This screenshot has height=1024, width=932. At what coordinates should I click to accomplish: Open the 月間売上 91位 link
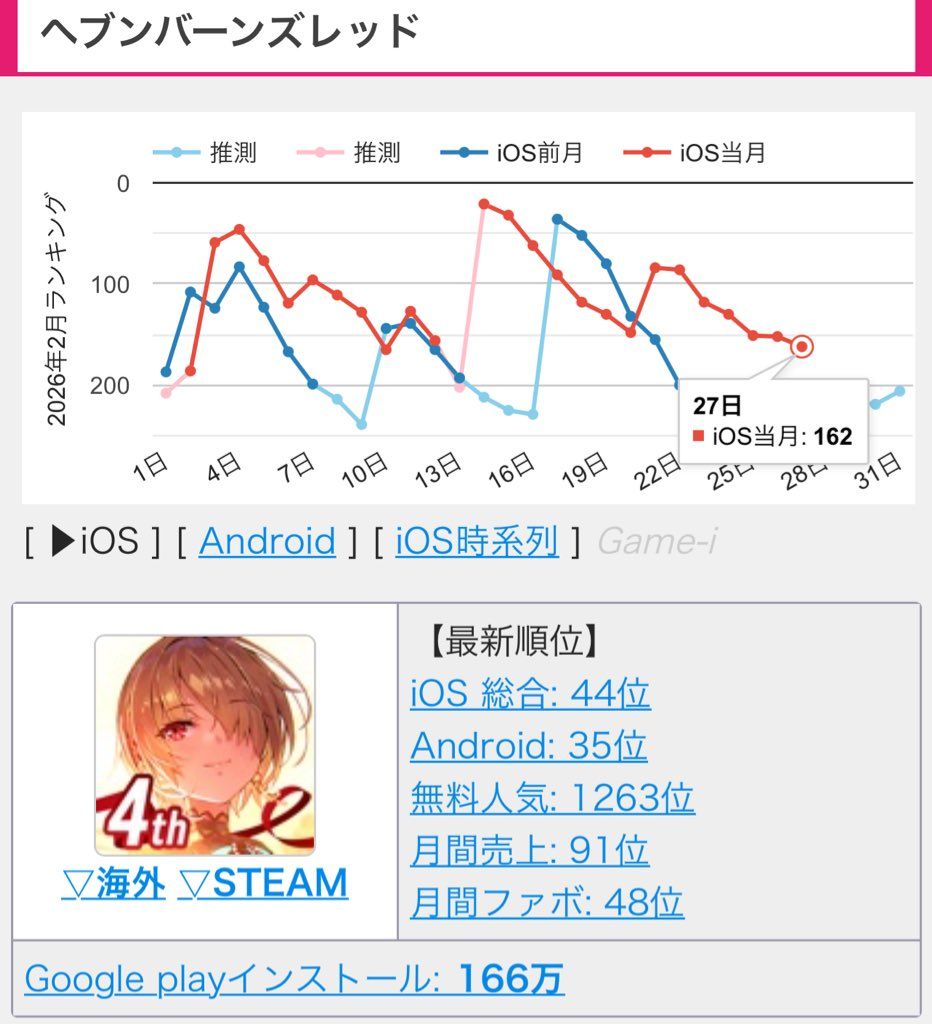(x=529, y=850)
